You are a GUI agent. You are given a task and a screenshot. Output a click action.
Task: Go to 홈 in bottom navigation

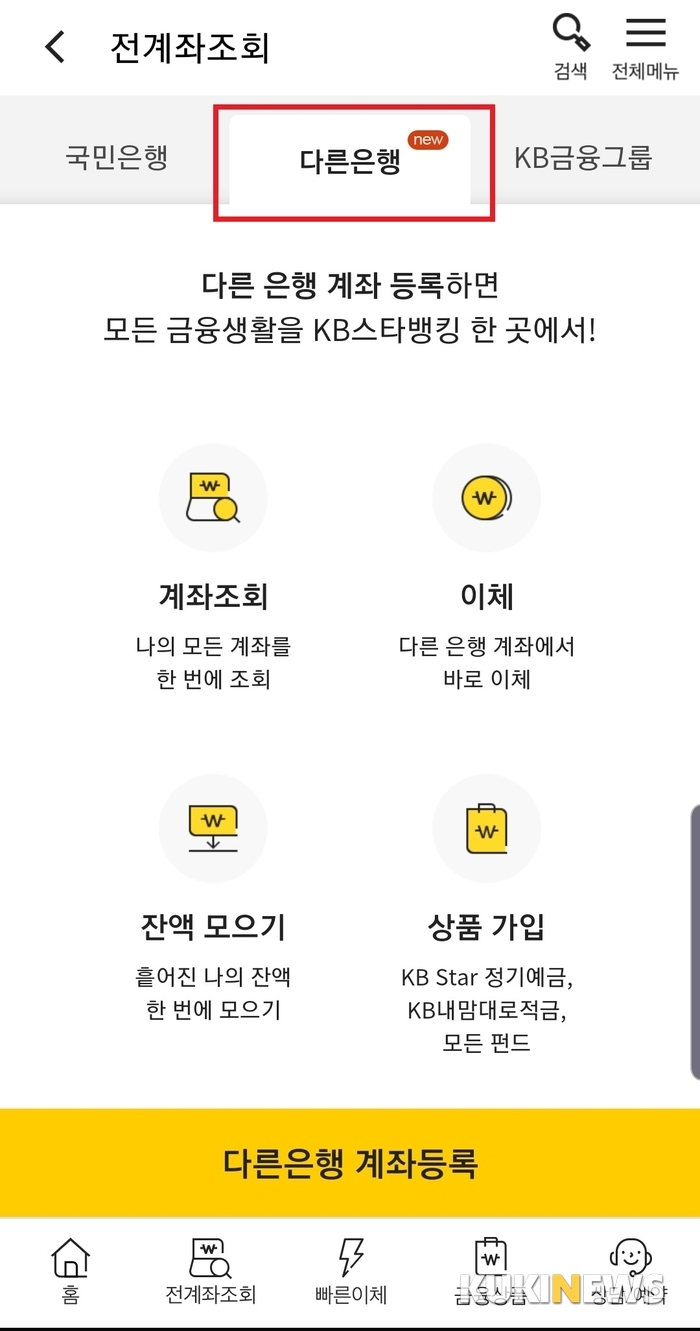pos(70,1270)
